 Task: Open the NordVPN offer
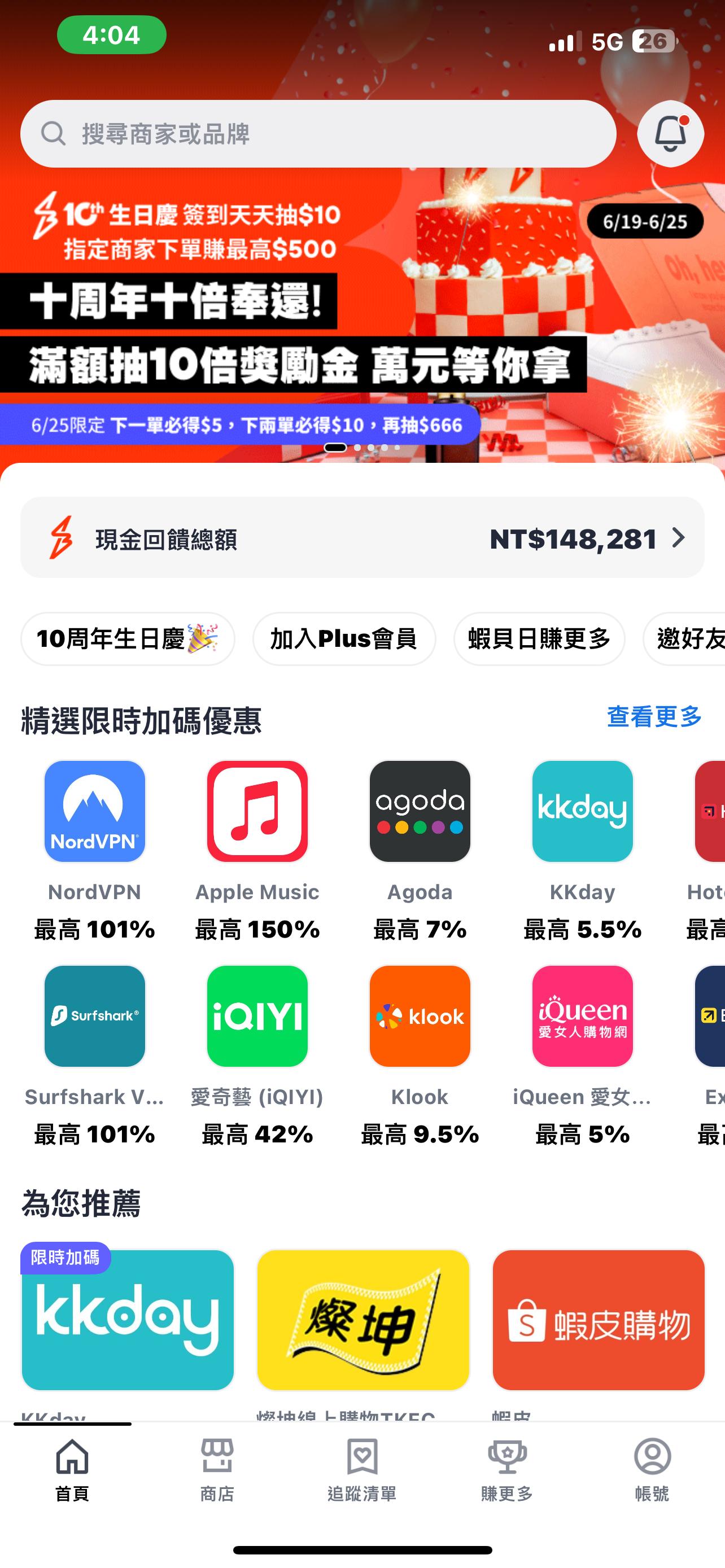click(x=95, y=812)
